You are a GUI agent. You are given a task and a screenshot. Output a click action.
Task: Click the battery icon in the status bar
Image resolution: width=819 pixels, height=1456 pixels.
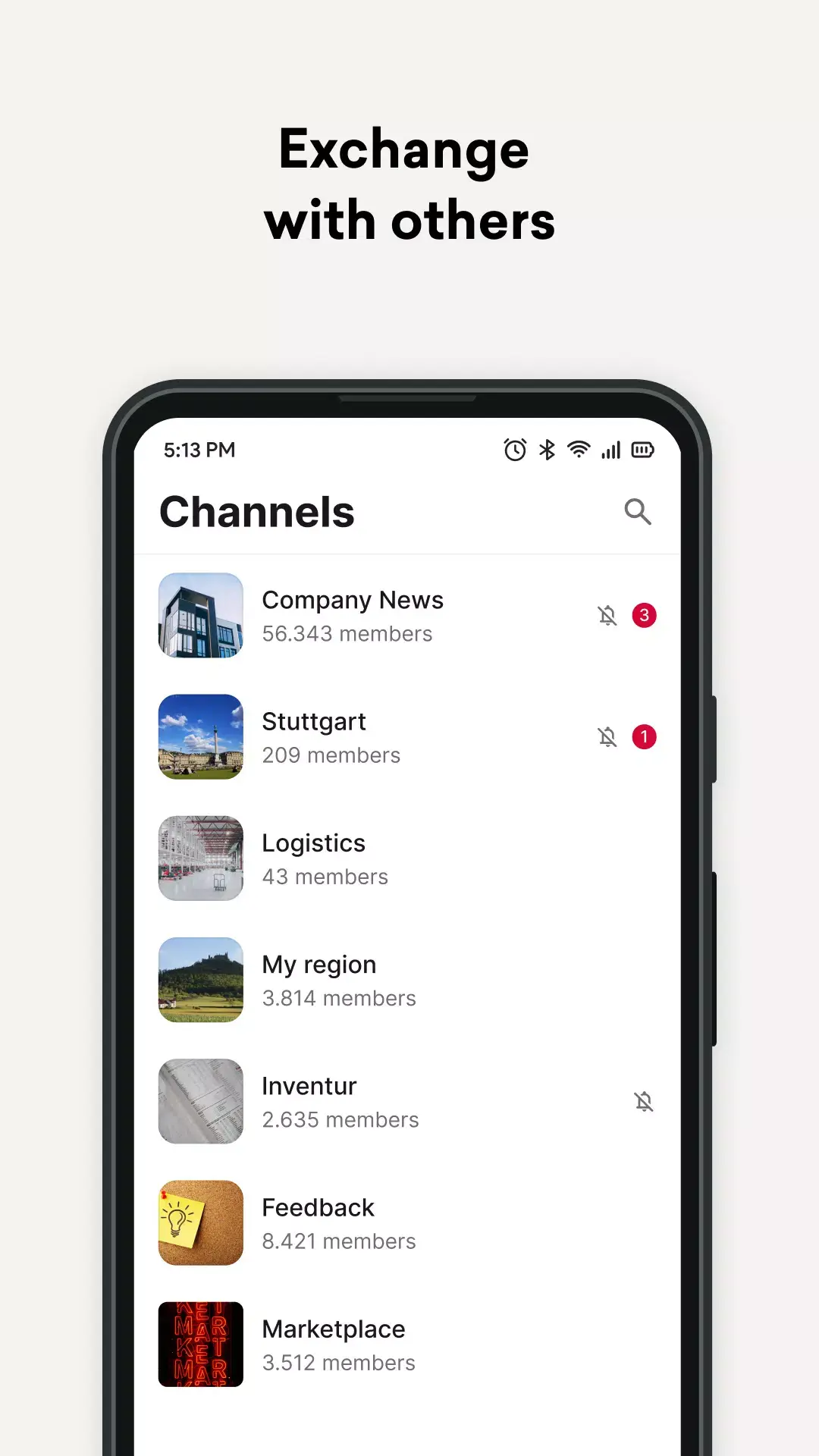click(642, 449)
